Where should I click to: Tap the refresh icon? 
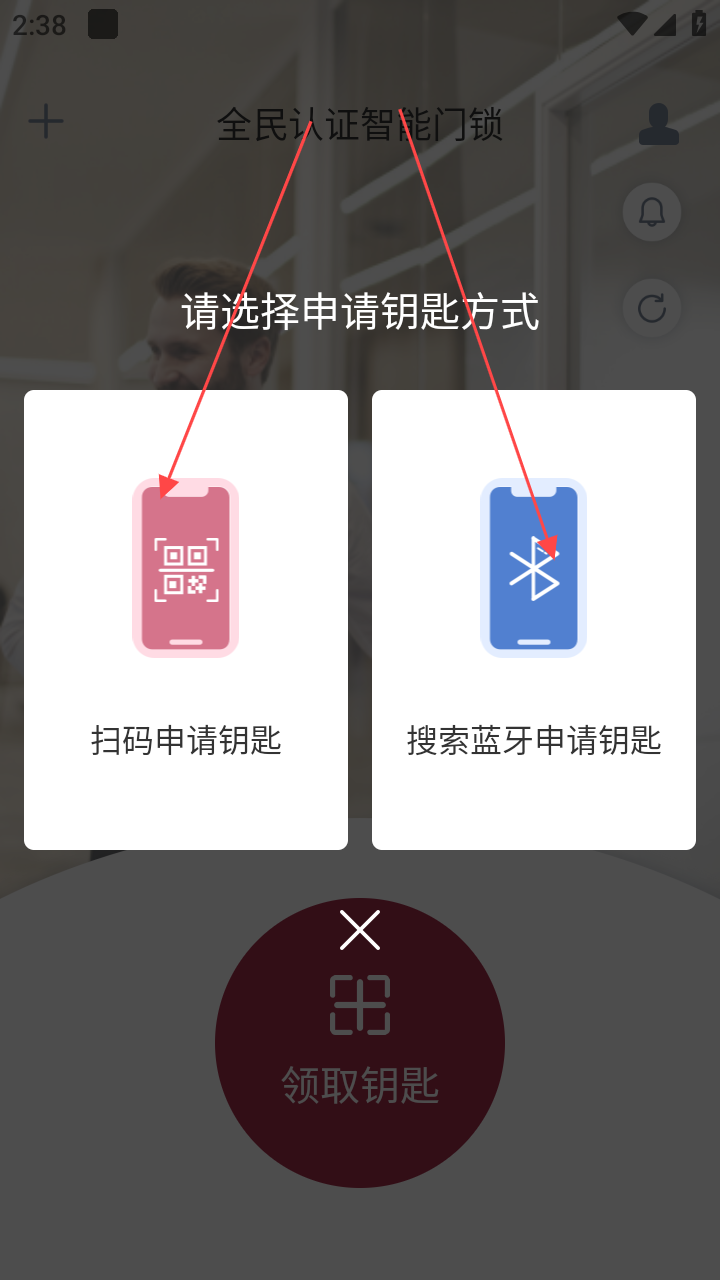coord(652,307)
